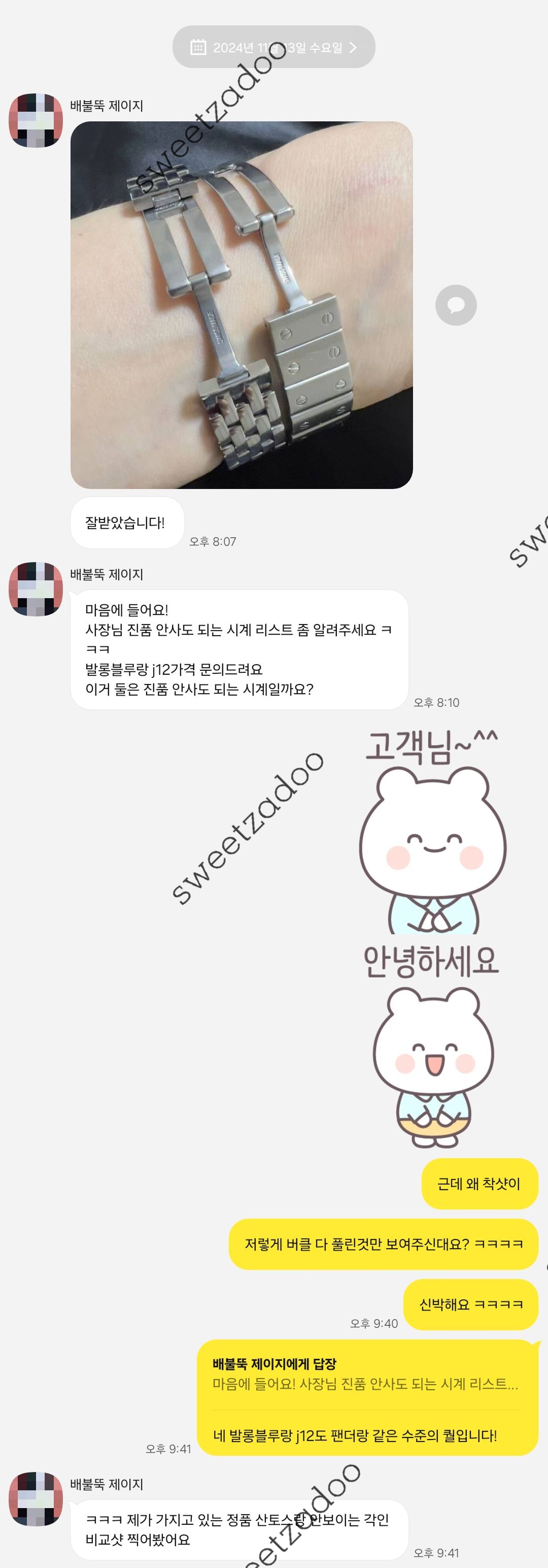Open the watch bracelet photo sent by 배불뚝 제이지
This screenshot has height=1568, width=548.
click(242, 304)
